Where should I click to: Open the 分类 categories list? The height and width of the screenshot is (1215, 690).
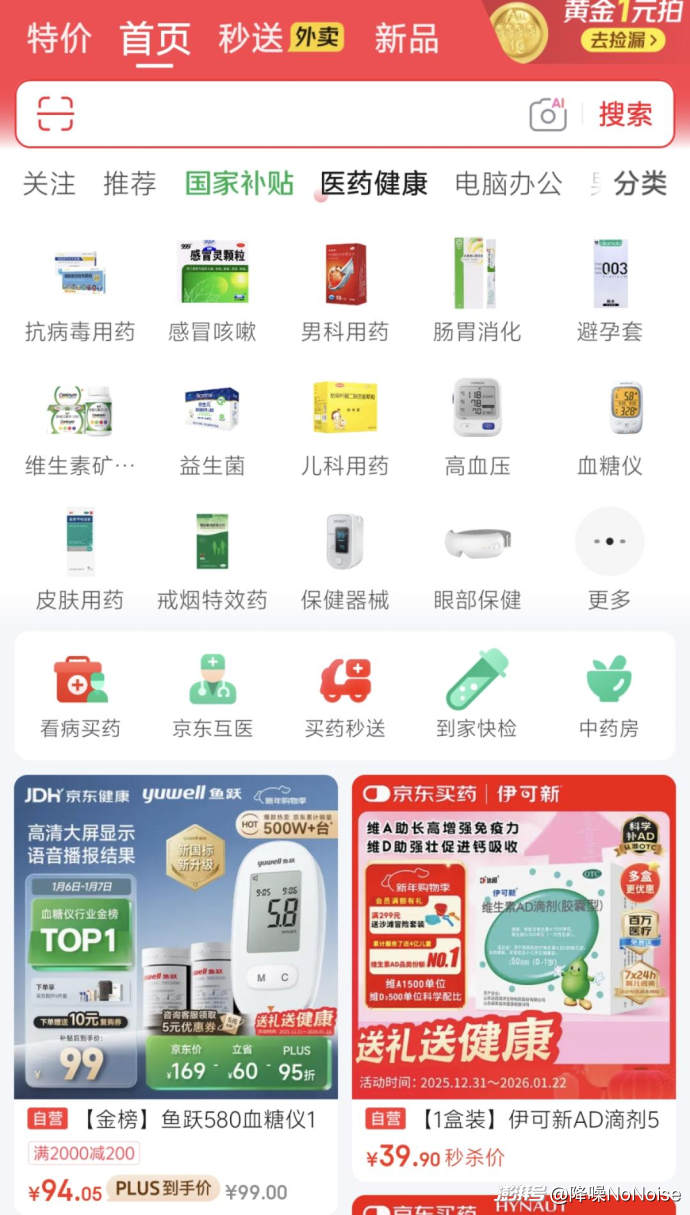pyautogui.click(x=640, y=184)
